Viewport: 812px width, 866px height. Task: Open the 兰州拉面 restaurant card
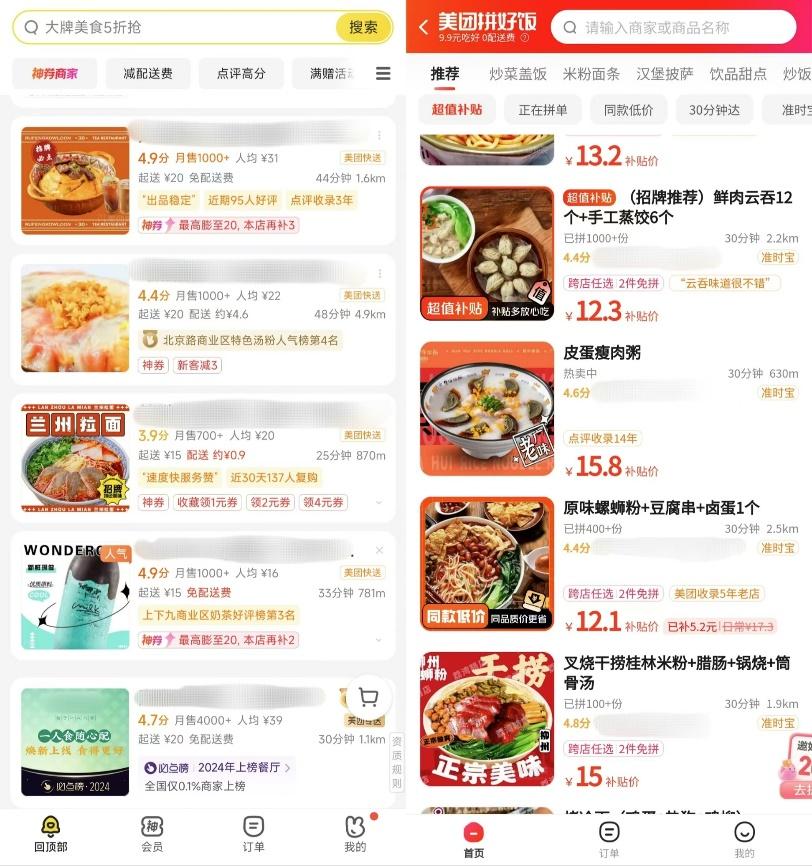(203, 455)
